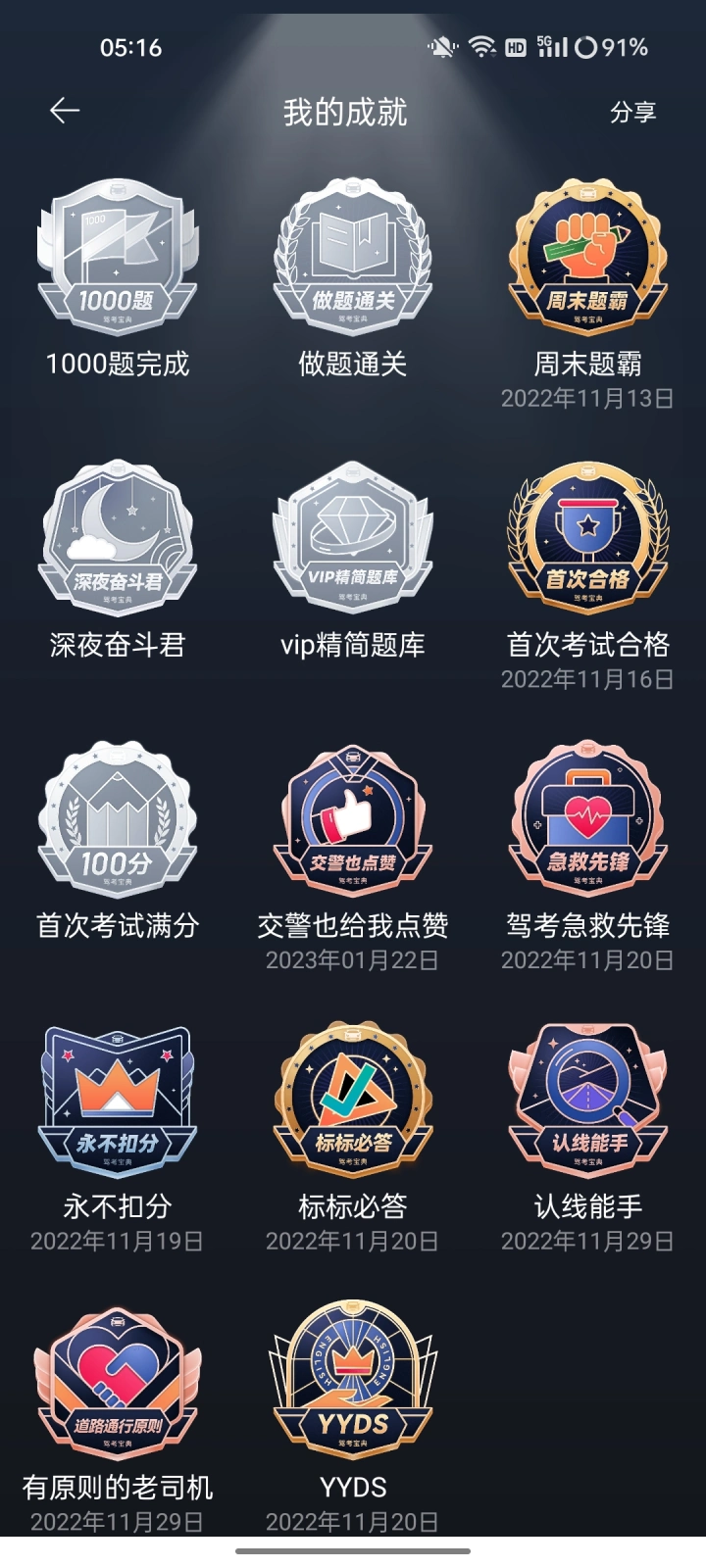Go back using the arrow icon
The image size is (706, 1568).
[65, 112]
